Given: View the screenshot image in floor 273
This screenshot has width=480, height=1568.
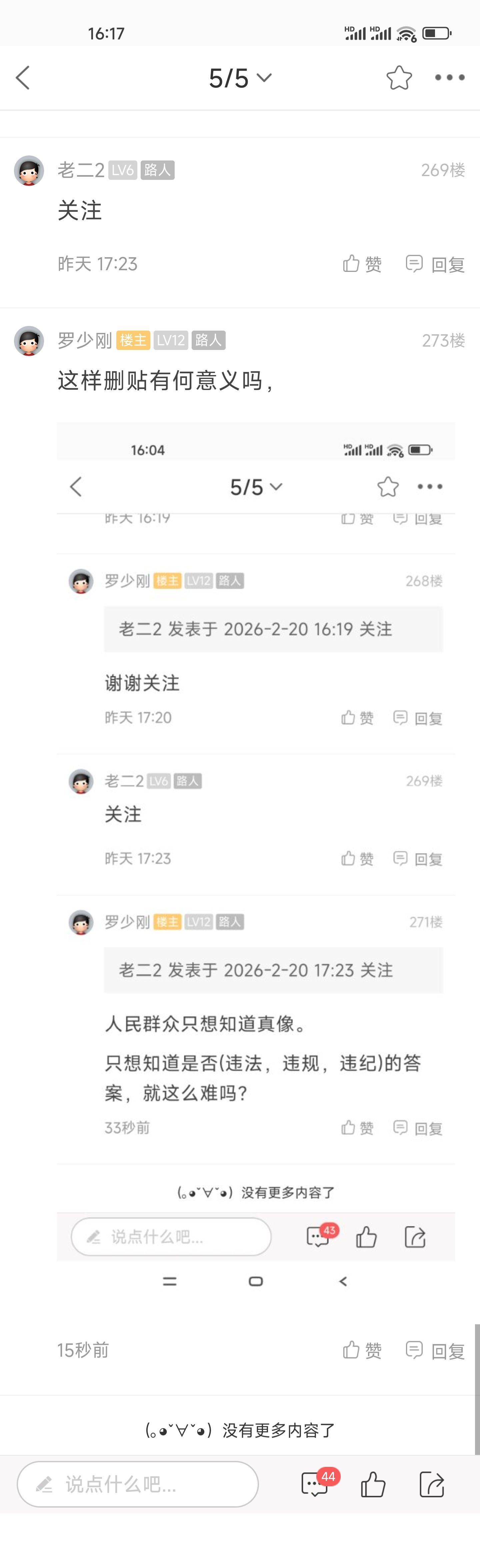Looking at the screenshot, I should coord(256,852).
